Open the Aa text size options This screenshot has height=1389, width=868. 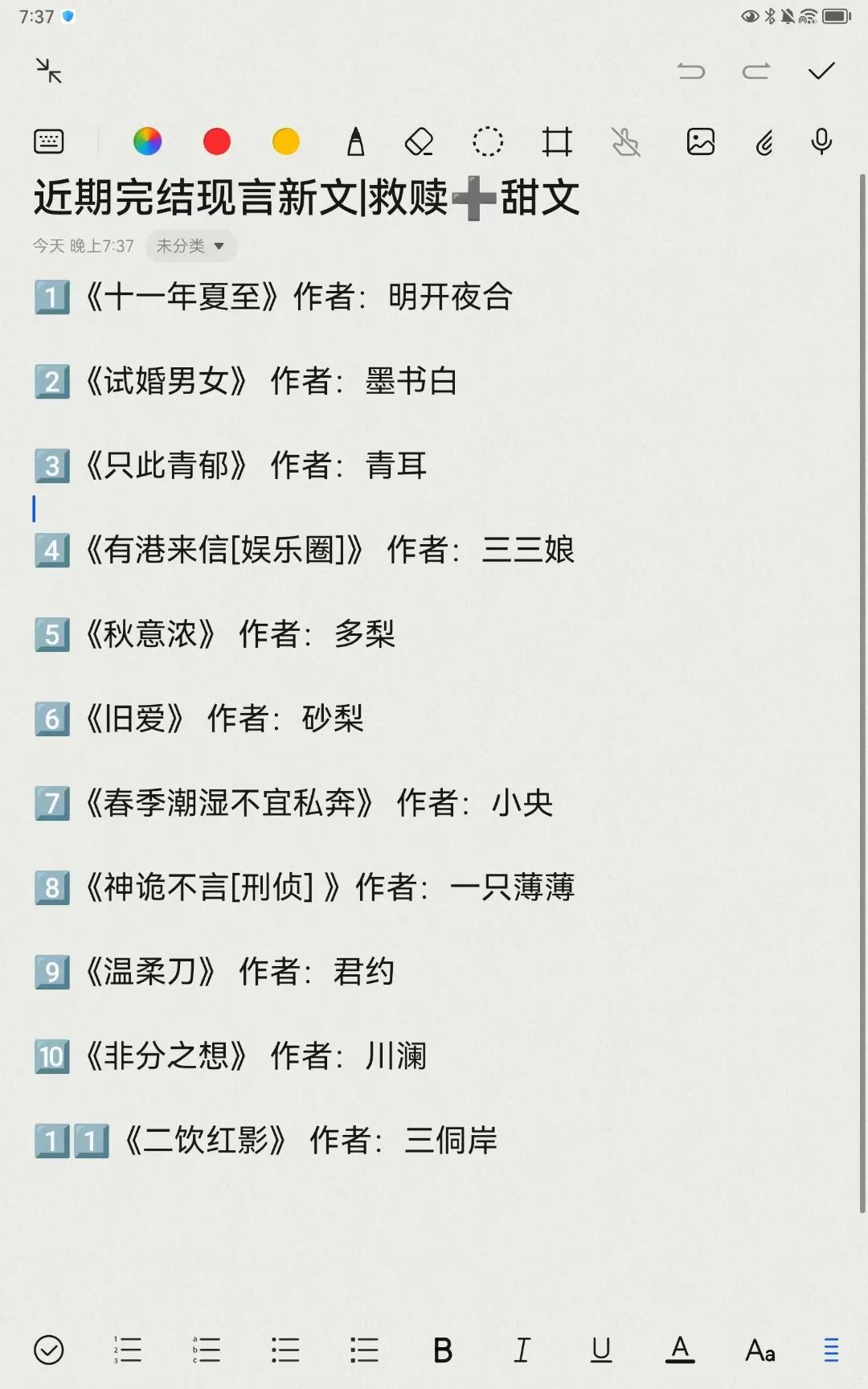(x=758, y=1350)
